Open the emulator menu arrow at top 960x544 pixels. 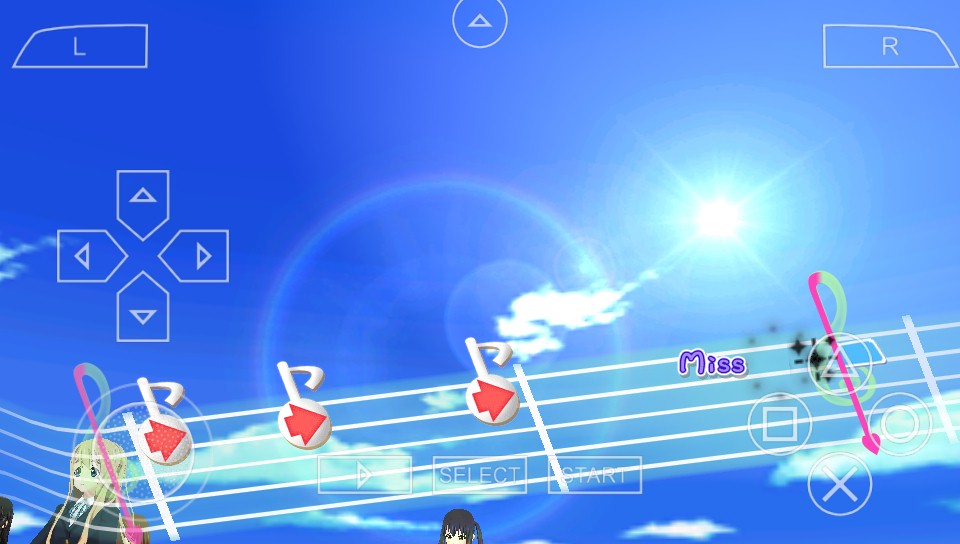[480, 21]
